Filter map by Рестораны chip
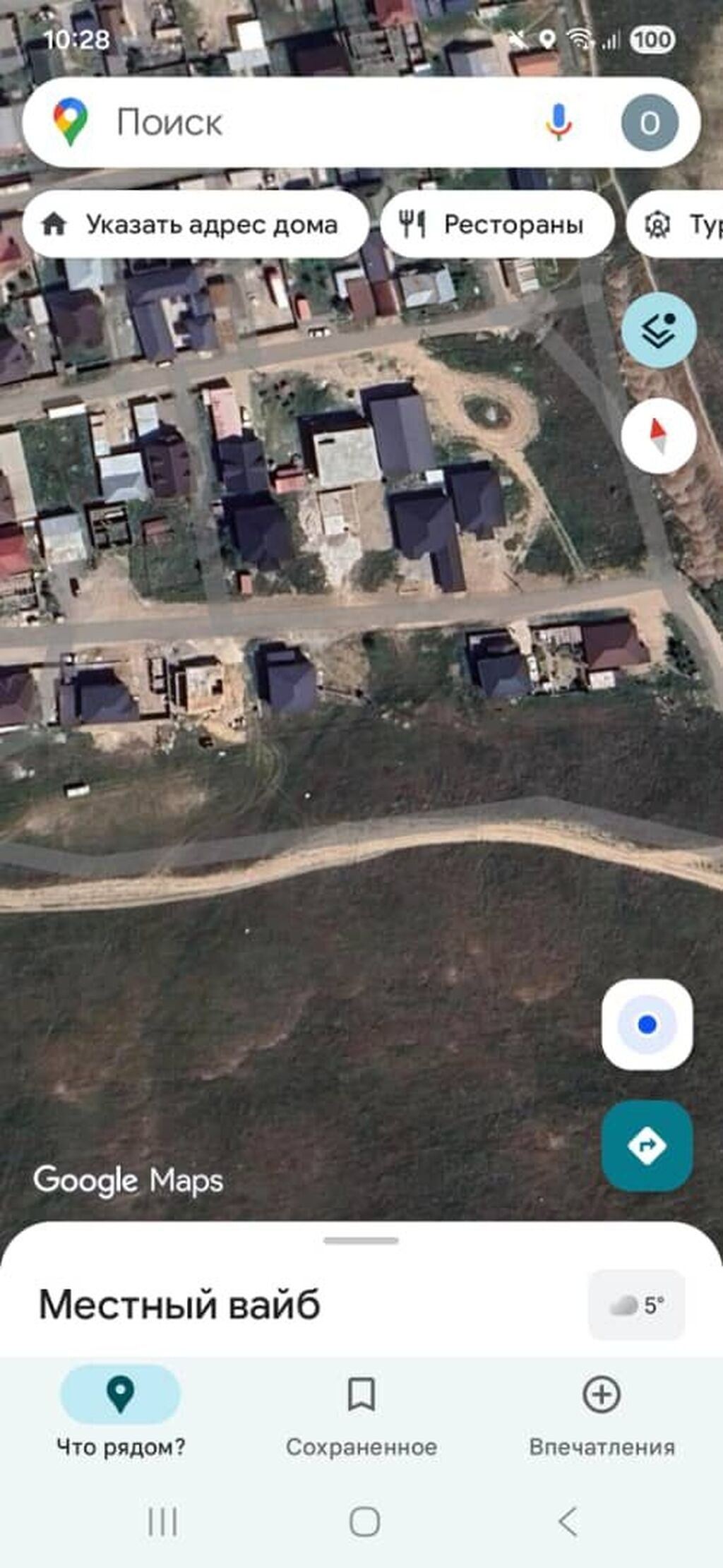Image resolution: width=723 pixels, height=1568 pixels. (497, 225)
